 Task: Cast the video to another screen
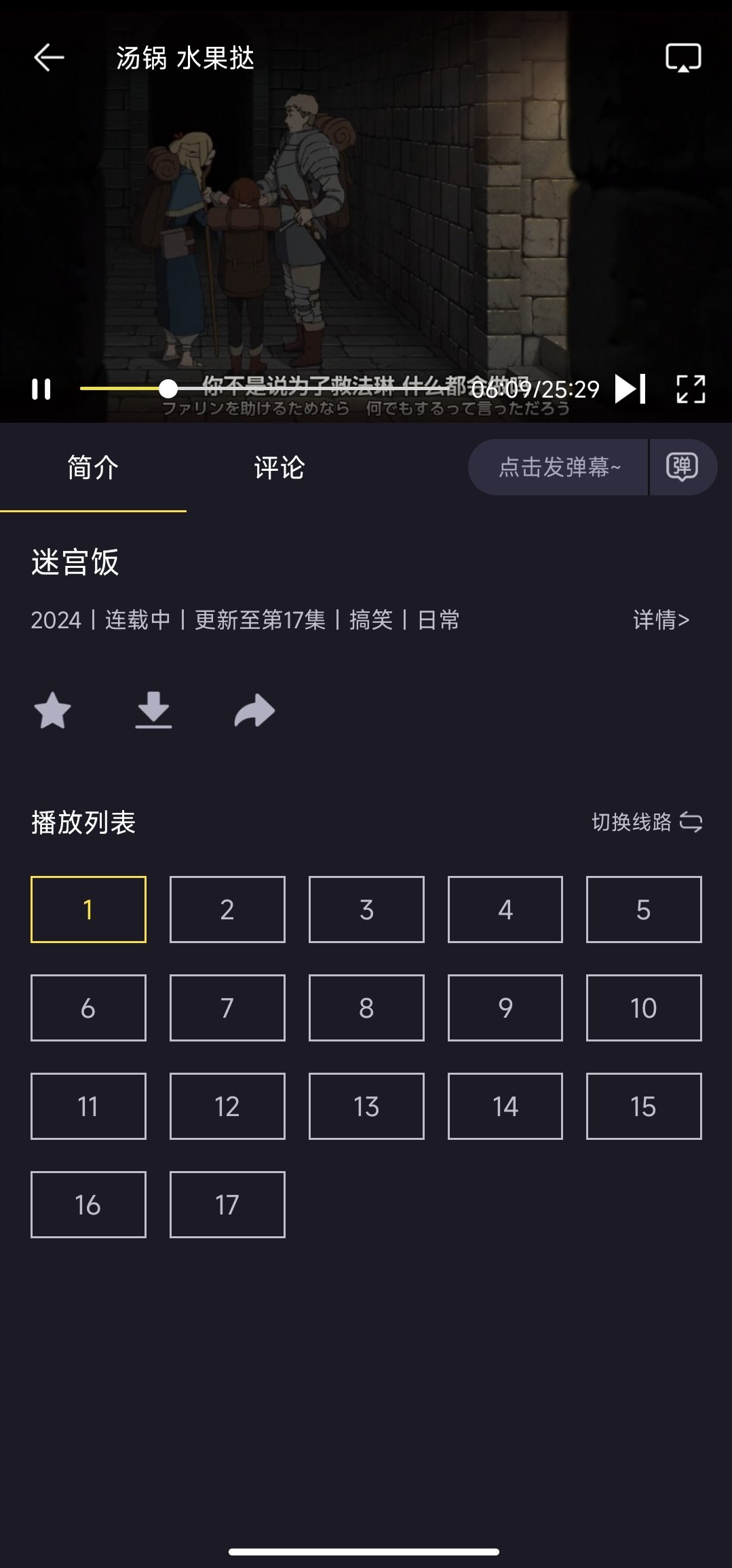coord(682,58)
